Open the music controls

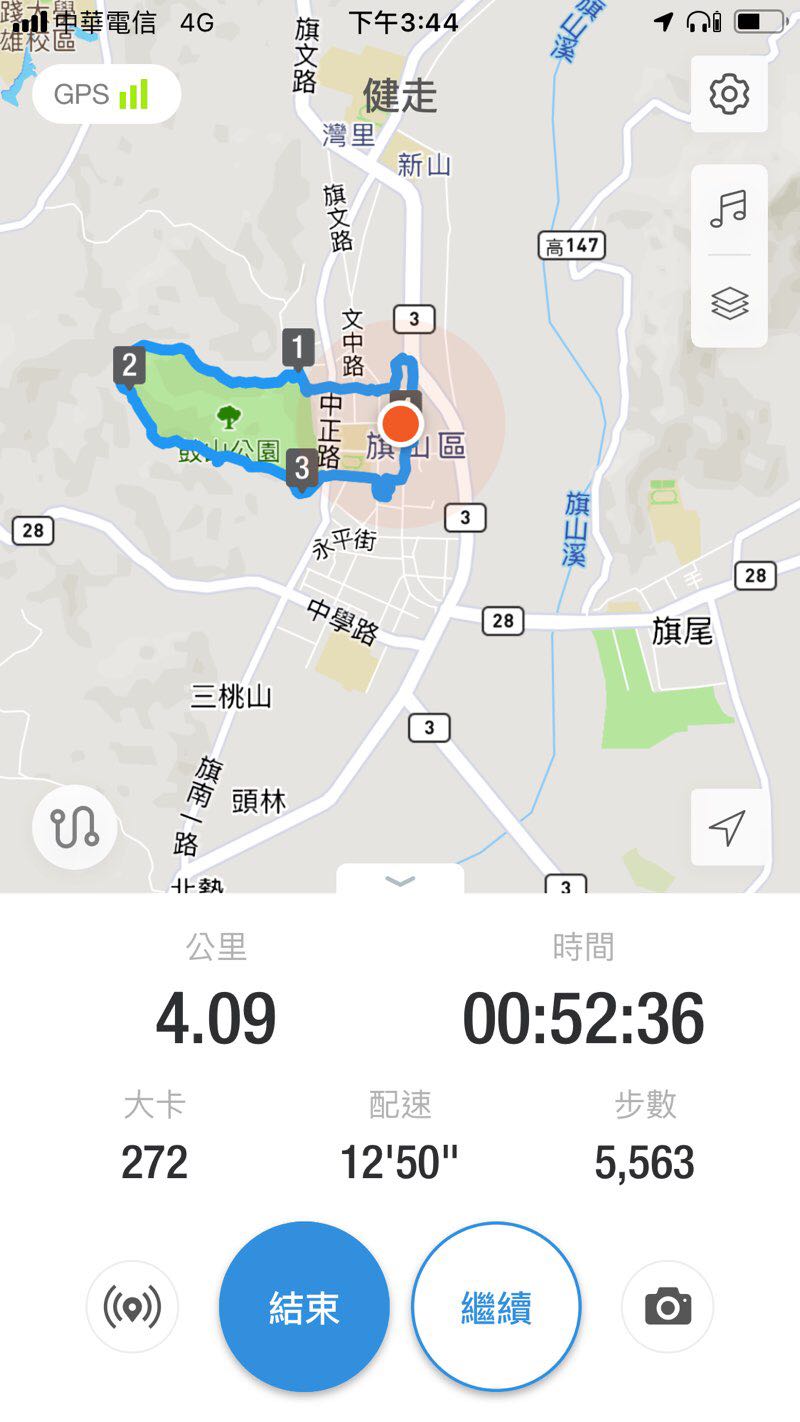click(x=729, y=209)
